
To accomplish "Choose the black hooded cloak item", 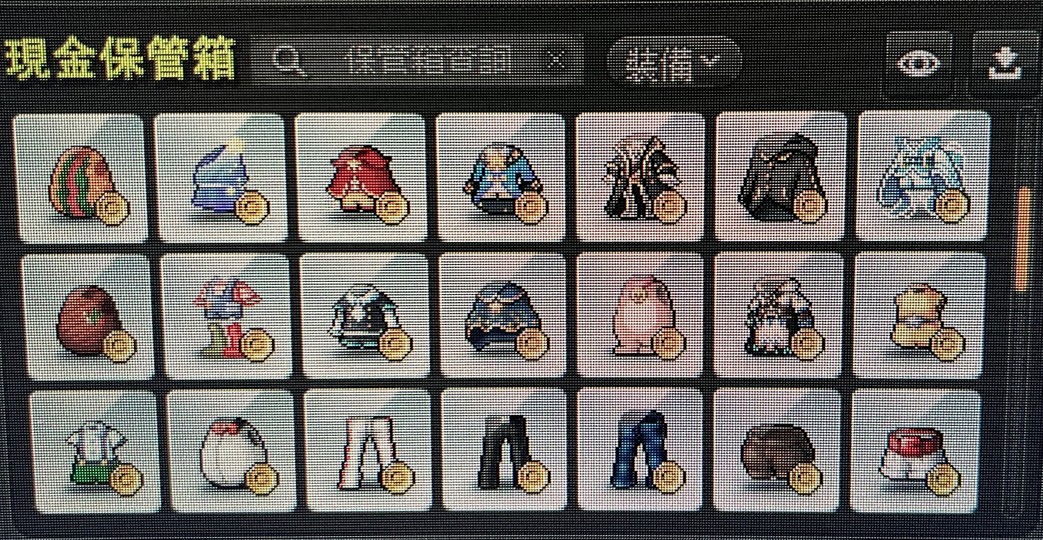I will (x=780, y=178).
